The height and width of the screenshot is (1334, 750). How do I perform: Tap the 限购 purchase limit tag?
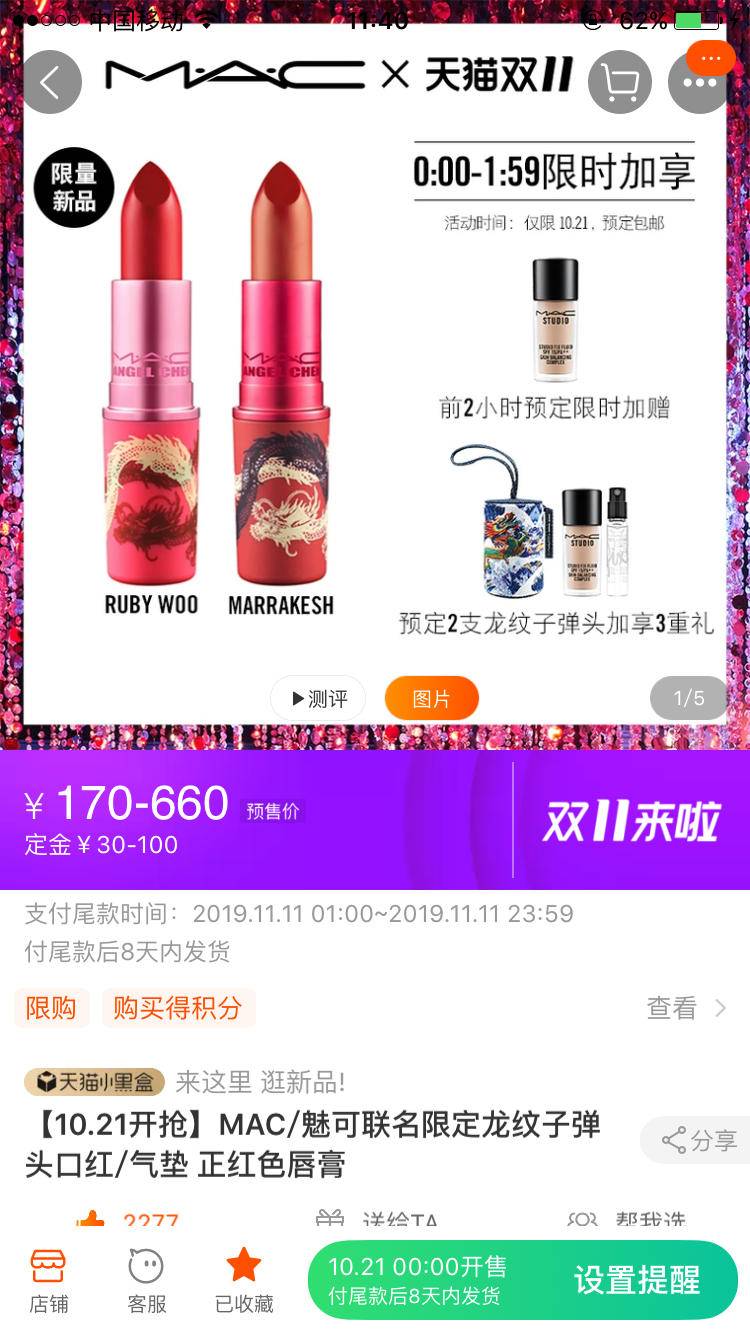(51, 1010)
